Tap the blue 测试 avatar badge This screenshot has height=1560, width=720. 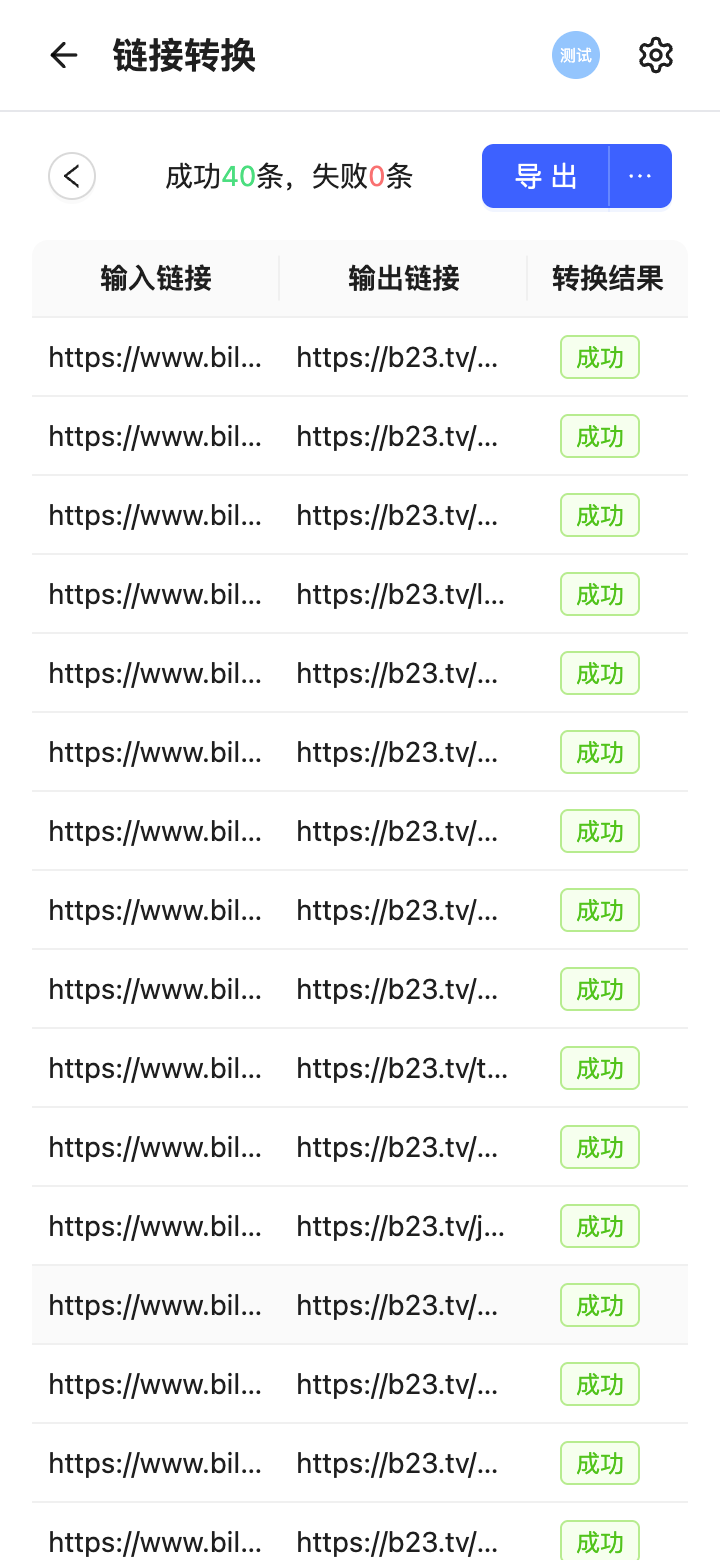[576, 55]
